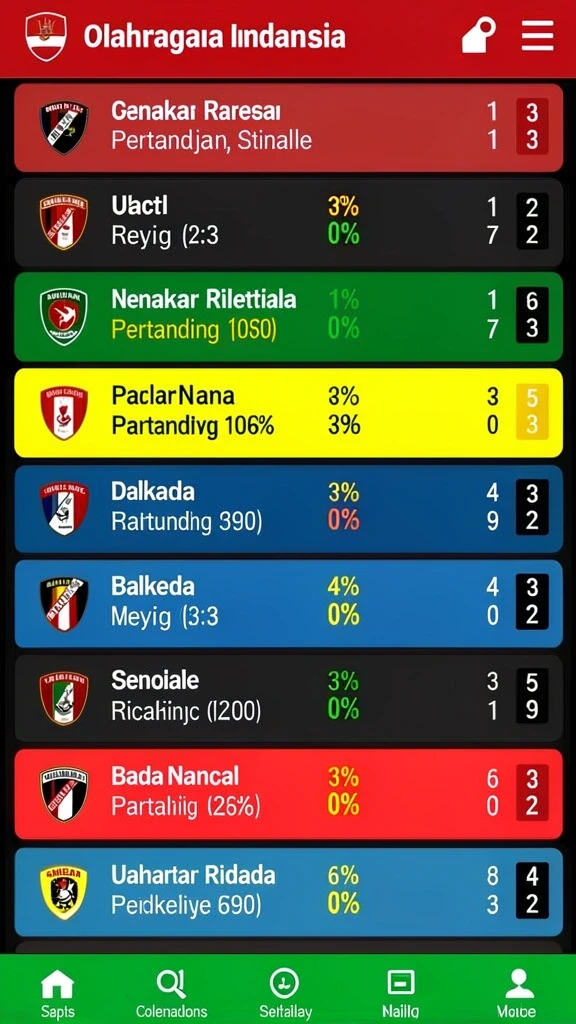Open the hamburger menu
576x1024 pixels.
pos(537,35)
